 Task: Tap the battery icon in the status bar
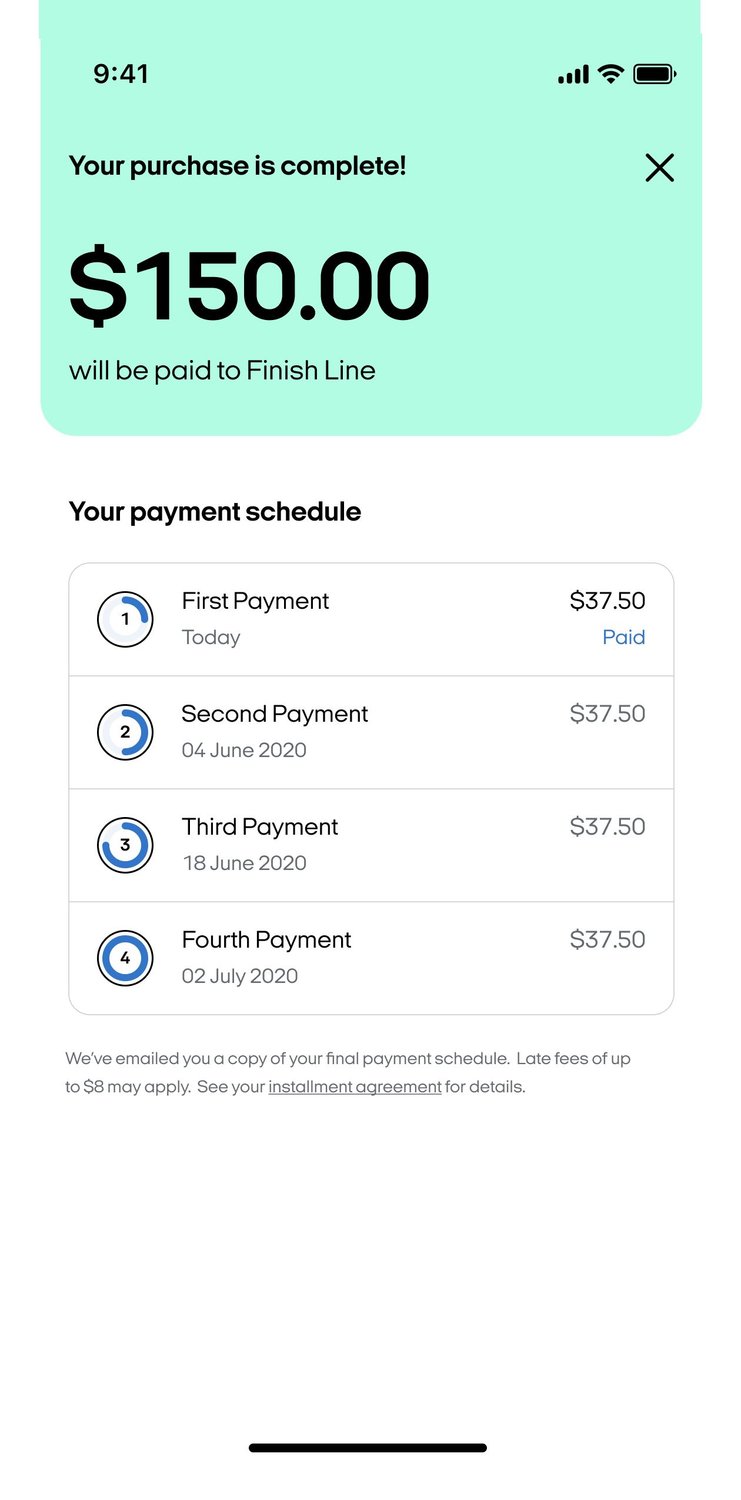pyautogui.click(x=655, y=73)
